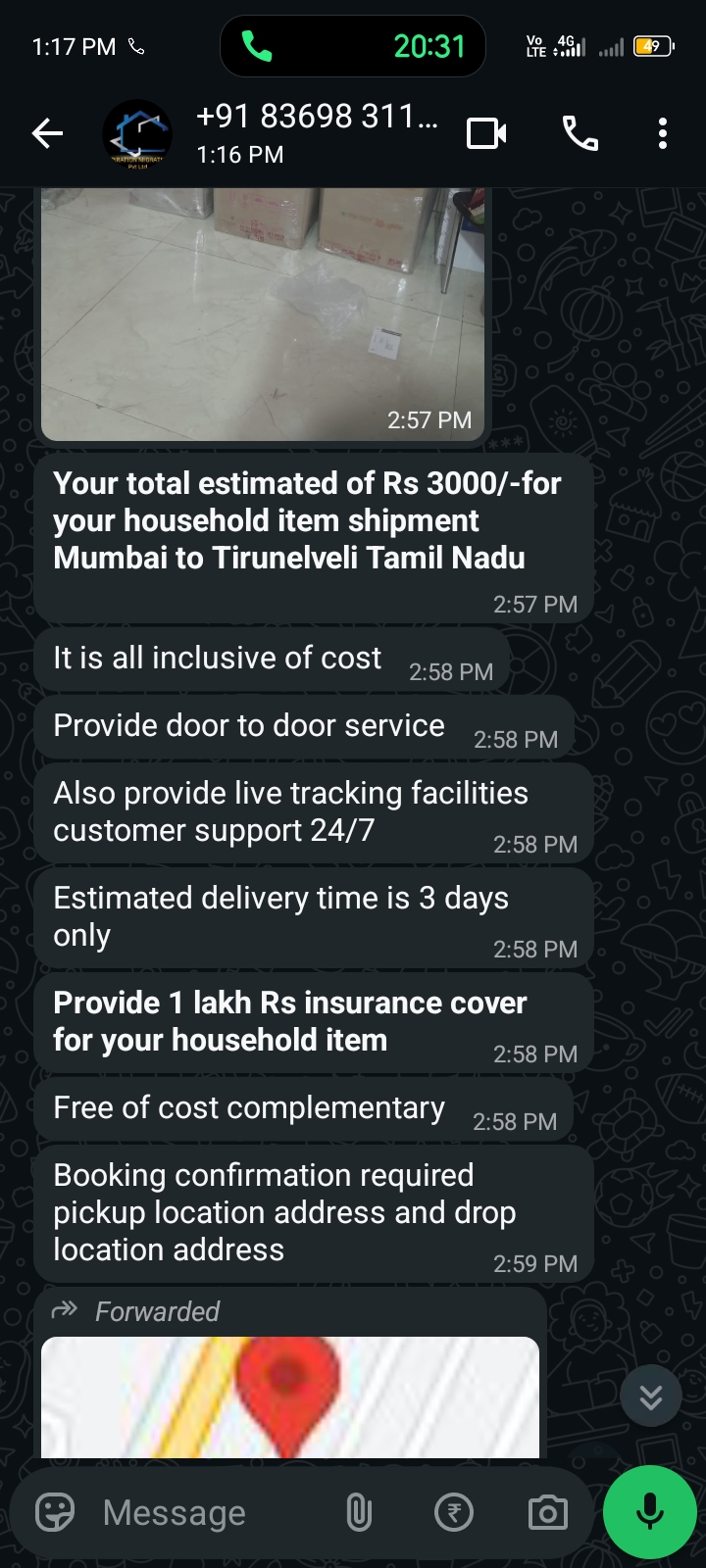The image size is (706, 1568).
Task: Attach a file with the paperclip
Action: pyautogui.click(x=359, y=1512)
